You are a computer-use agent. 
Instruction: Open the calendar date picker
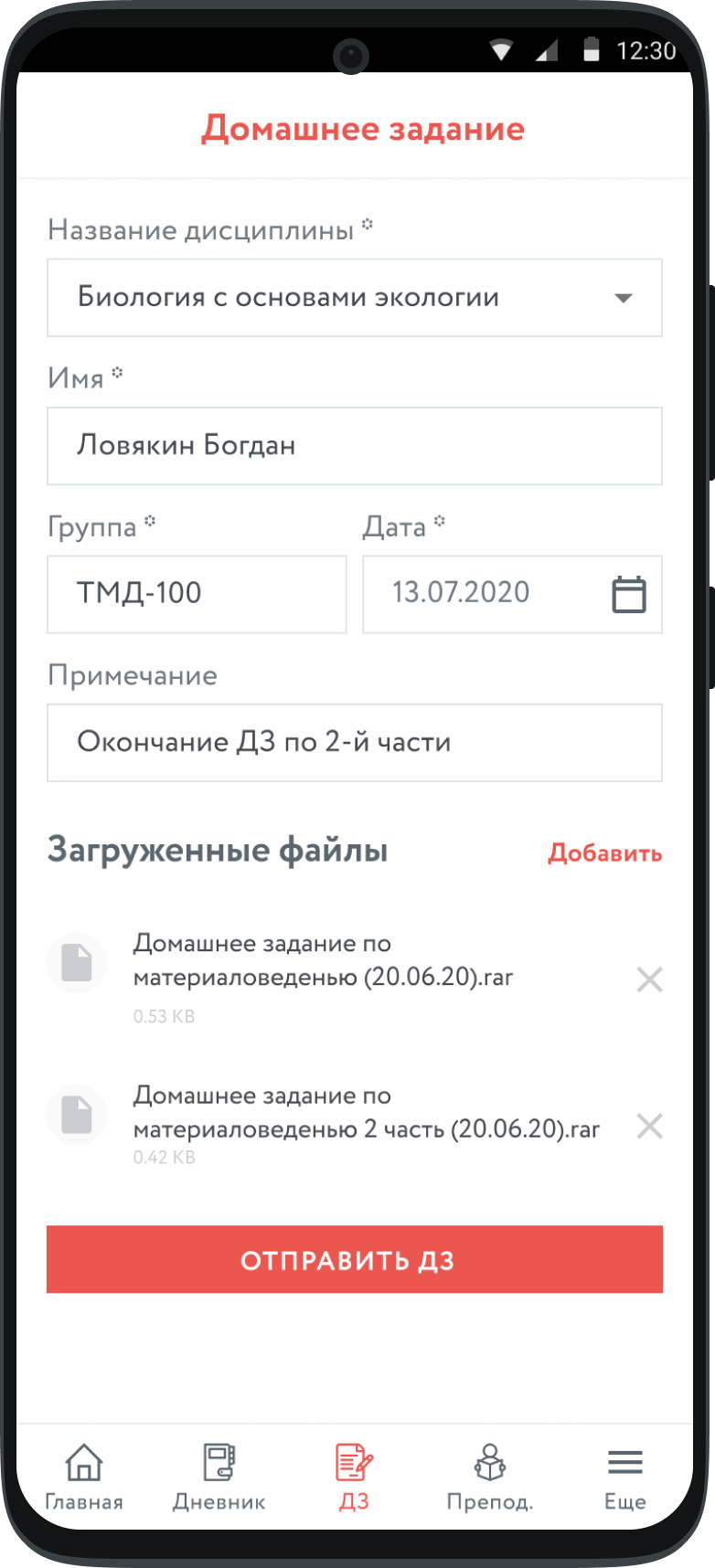(628, 594)
